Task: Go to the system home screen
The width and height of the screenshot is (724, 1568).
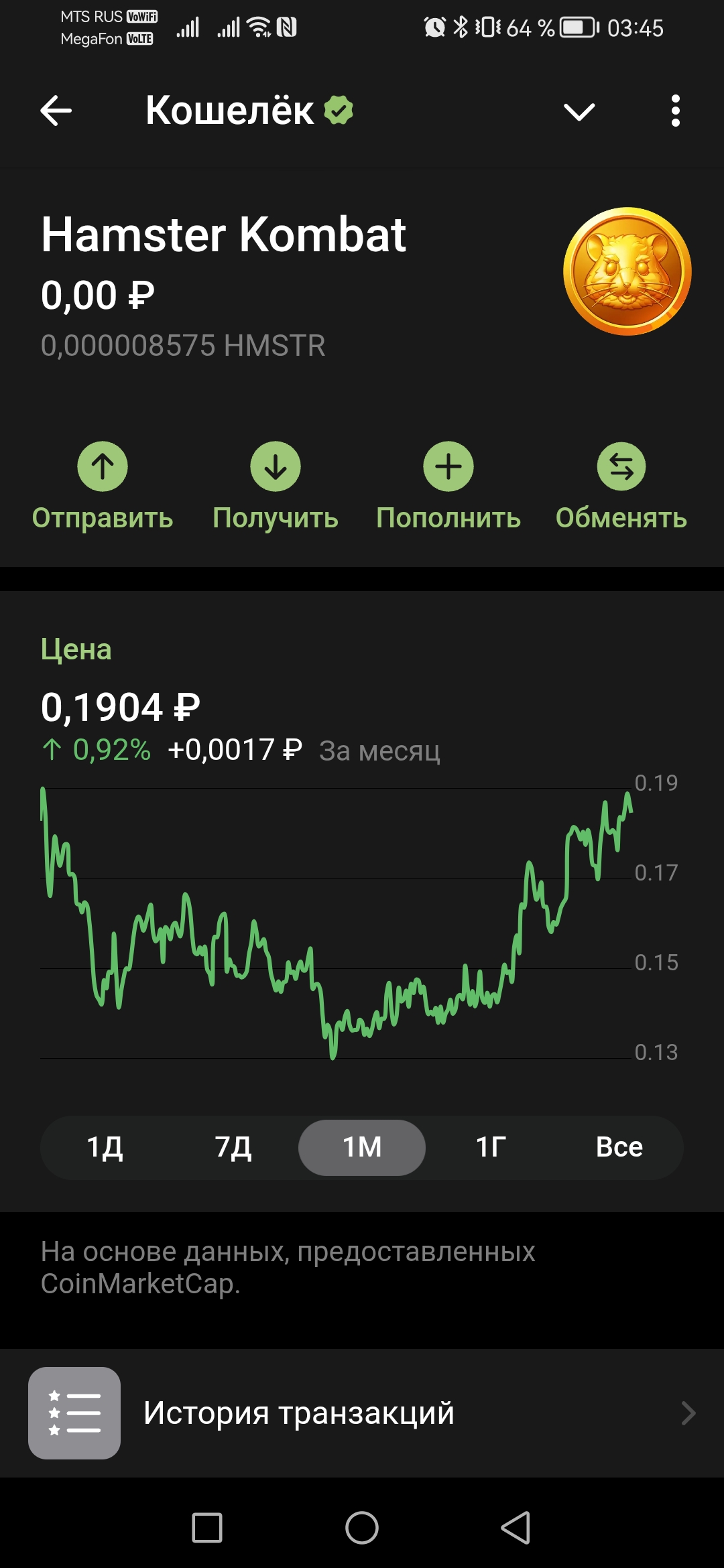Action: pyautogui.click(x=362, y=1528)
